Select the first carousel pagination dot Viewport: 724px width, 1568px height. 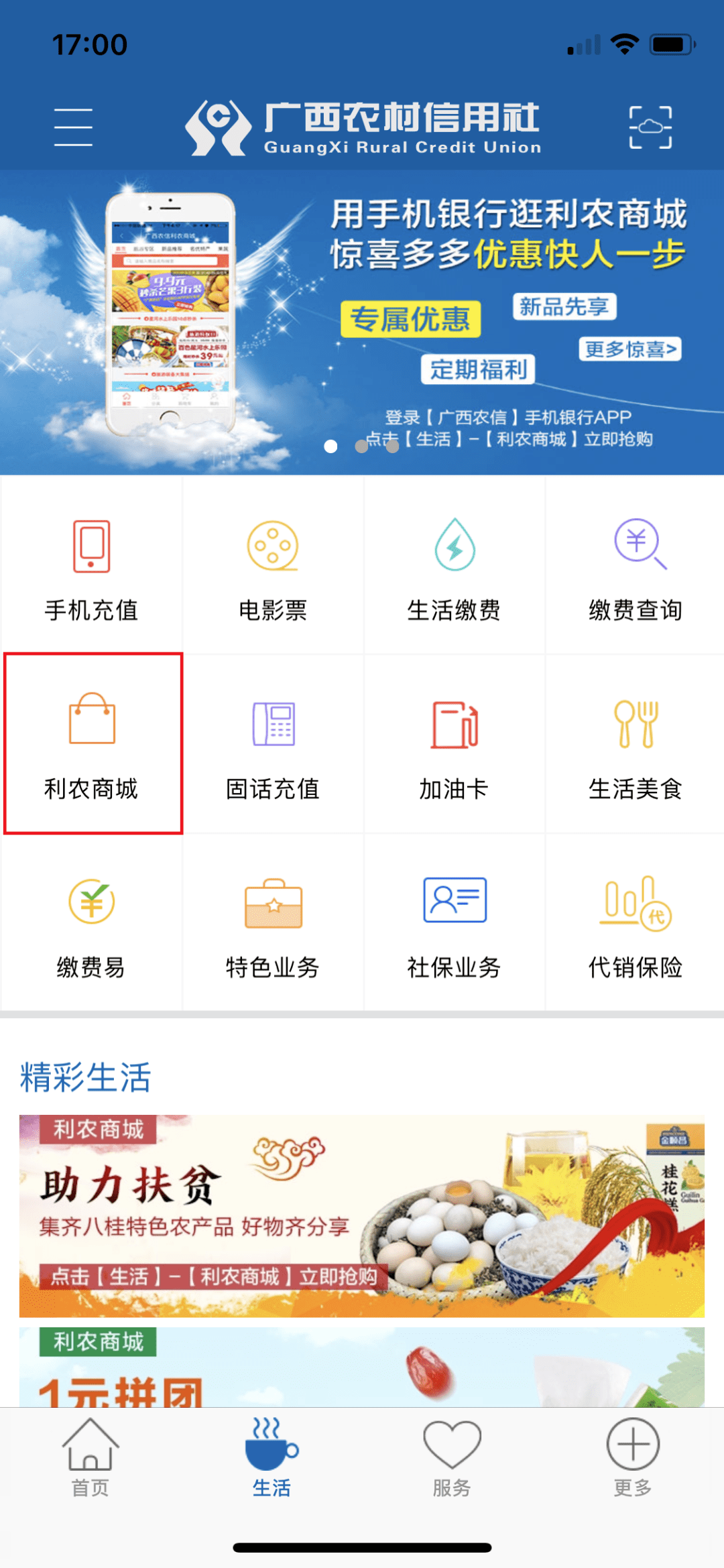click(331, 446)
